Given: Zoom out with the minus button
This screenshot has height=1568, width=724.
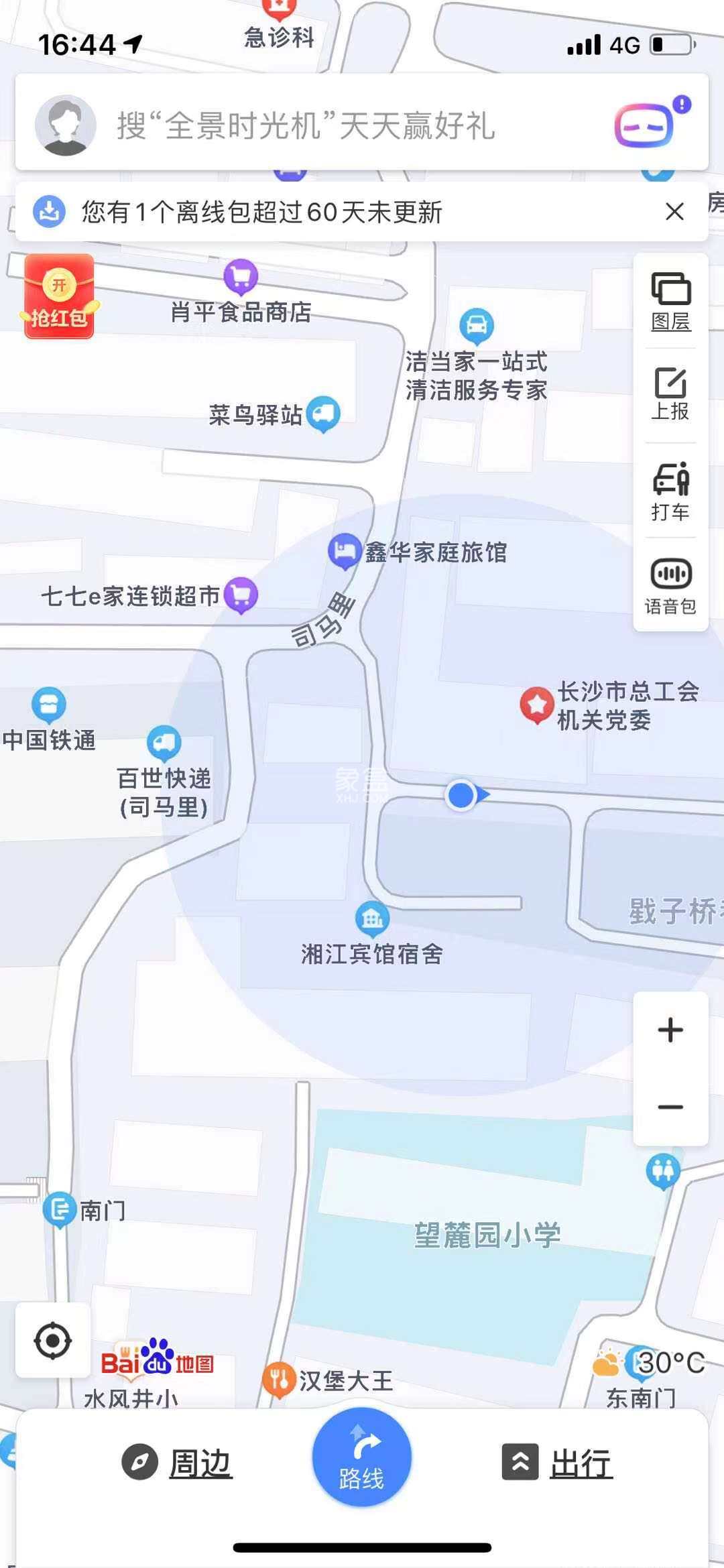Looking at the screenshot, I should 670,1107.
